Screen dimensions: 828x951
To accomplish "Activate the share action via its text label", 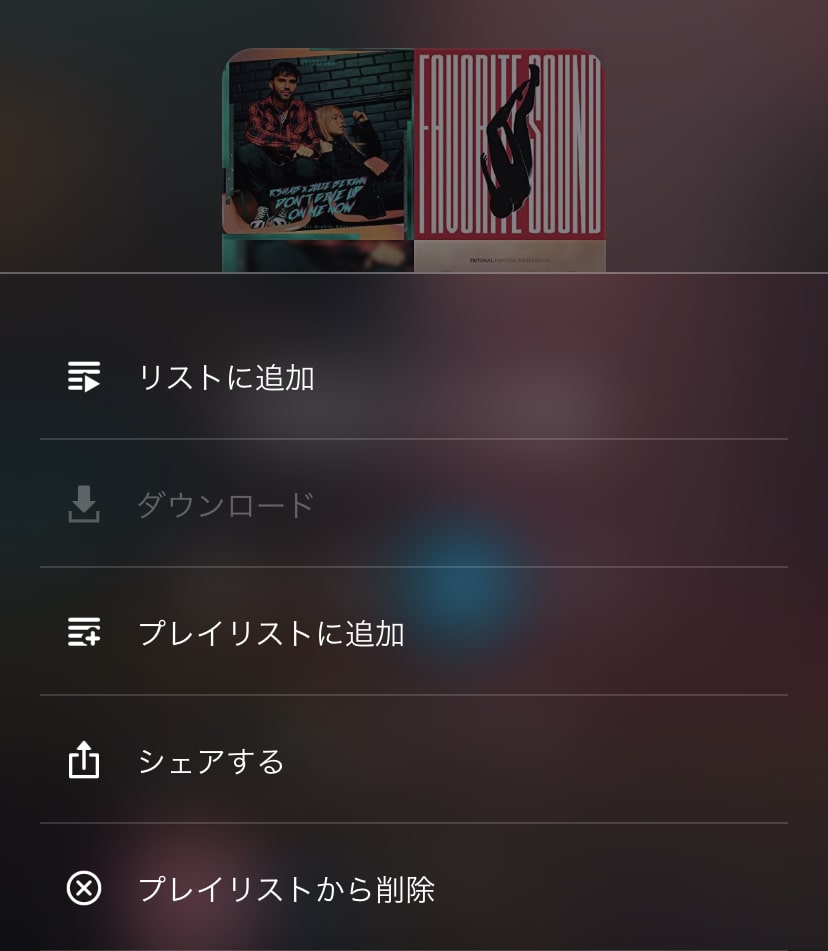I will click(x=211, y=760).
